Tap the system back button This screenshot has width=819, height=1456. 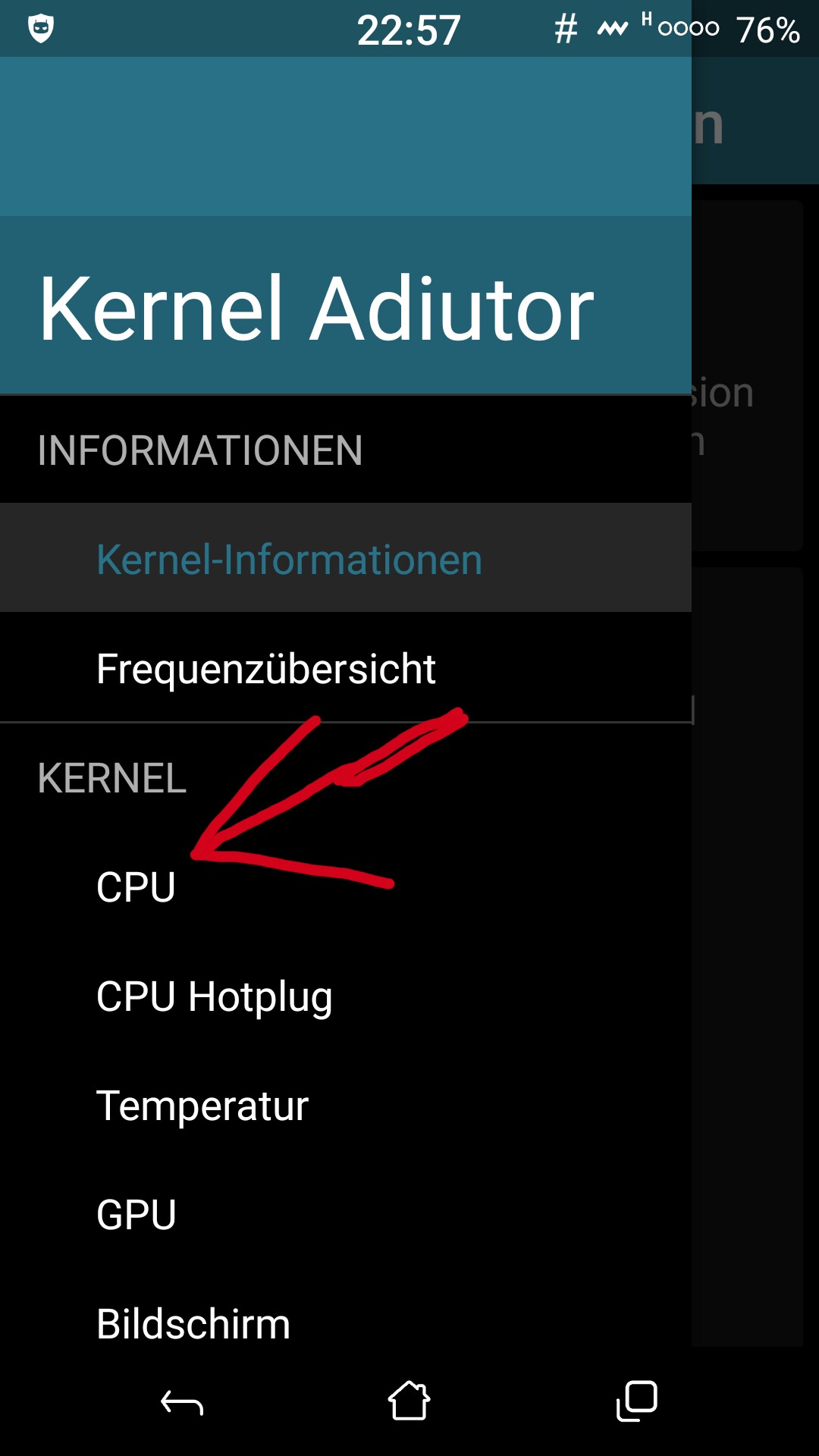click(x=182, y=1402)
